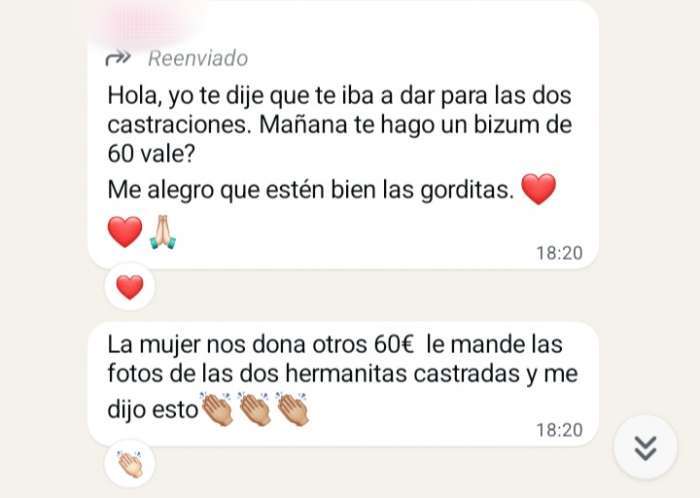Open the clapping reaction under the 60€ message
This screenshot has width=700, height=498.
point(130,464)
